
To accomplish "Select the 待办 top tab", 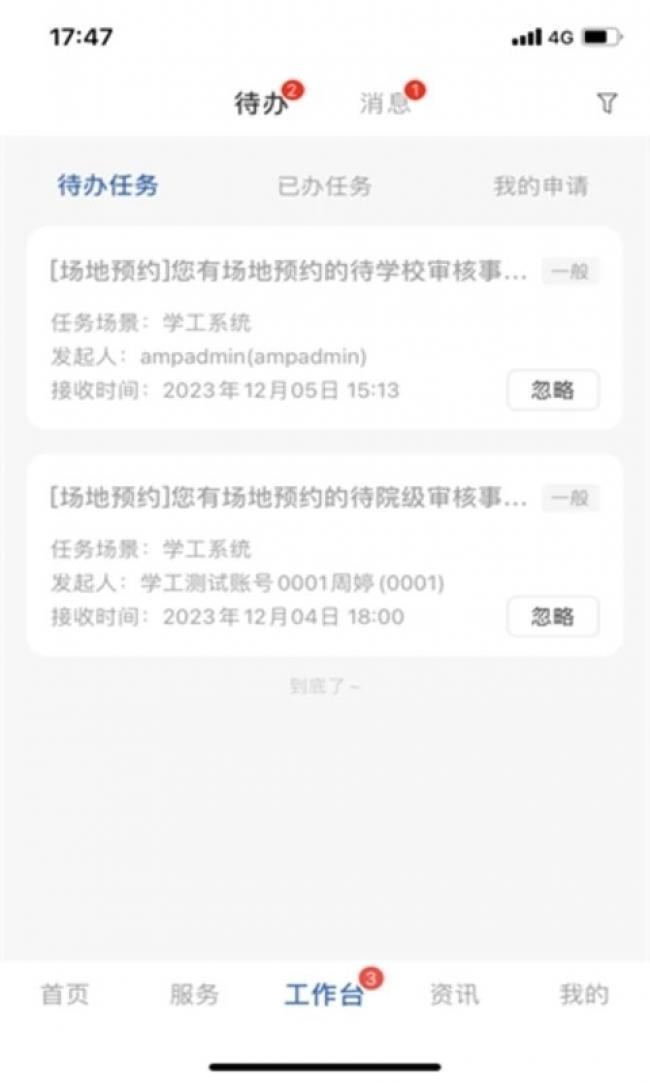I will tap(260, 104).
